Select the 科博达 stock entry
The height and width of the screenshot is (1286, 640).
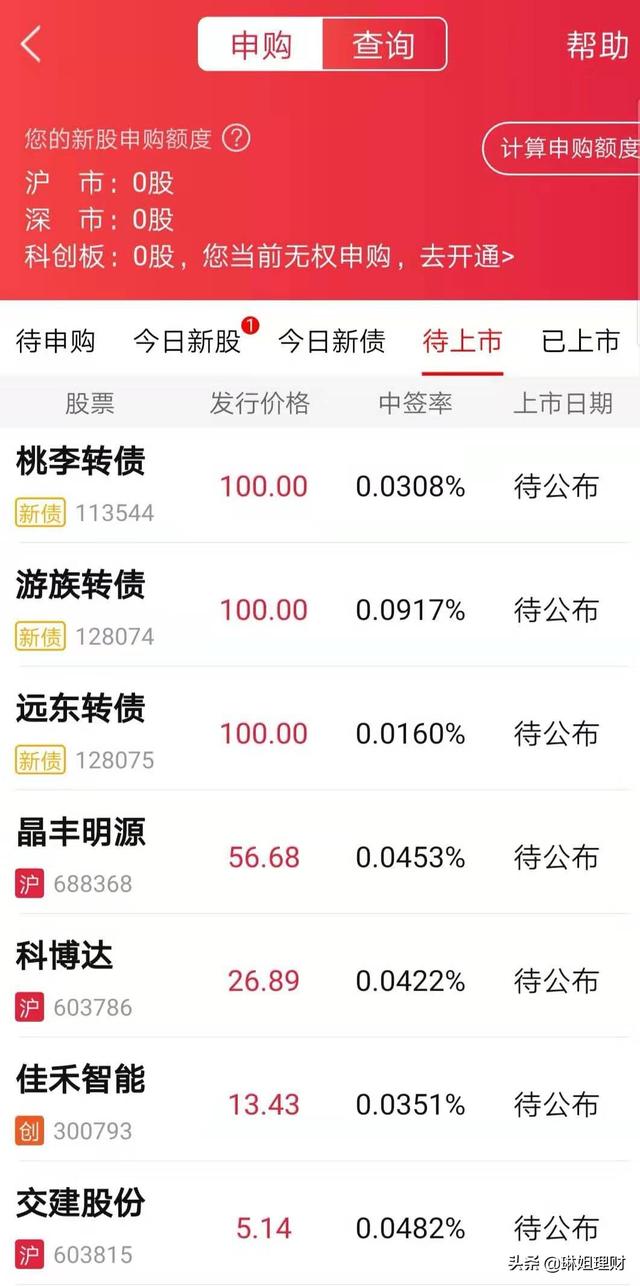click(320, 981)
